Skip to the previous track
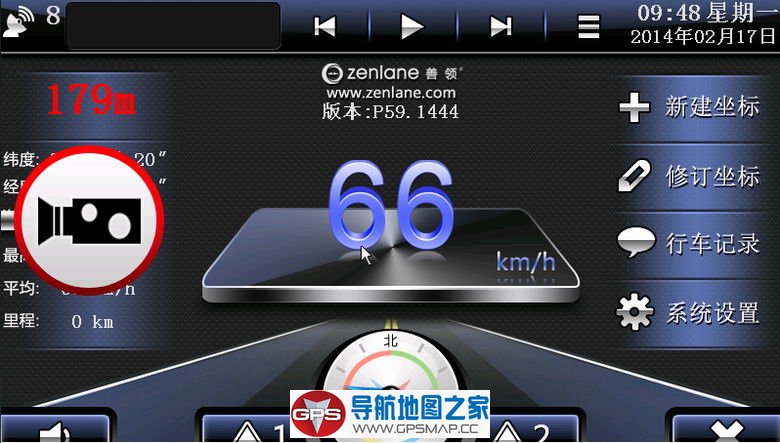 [324, 27]
